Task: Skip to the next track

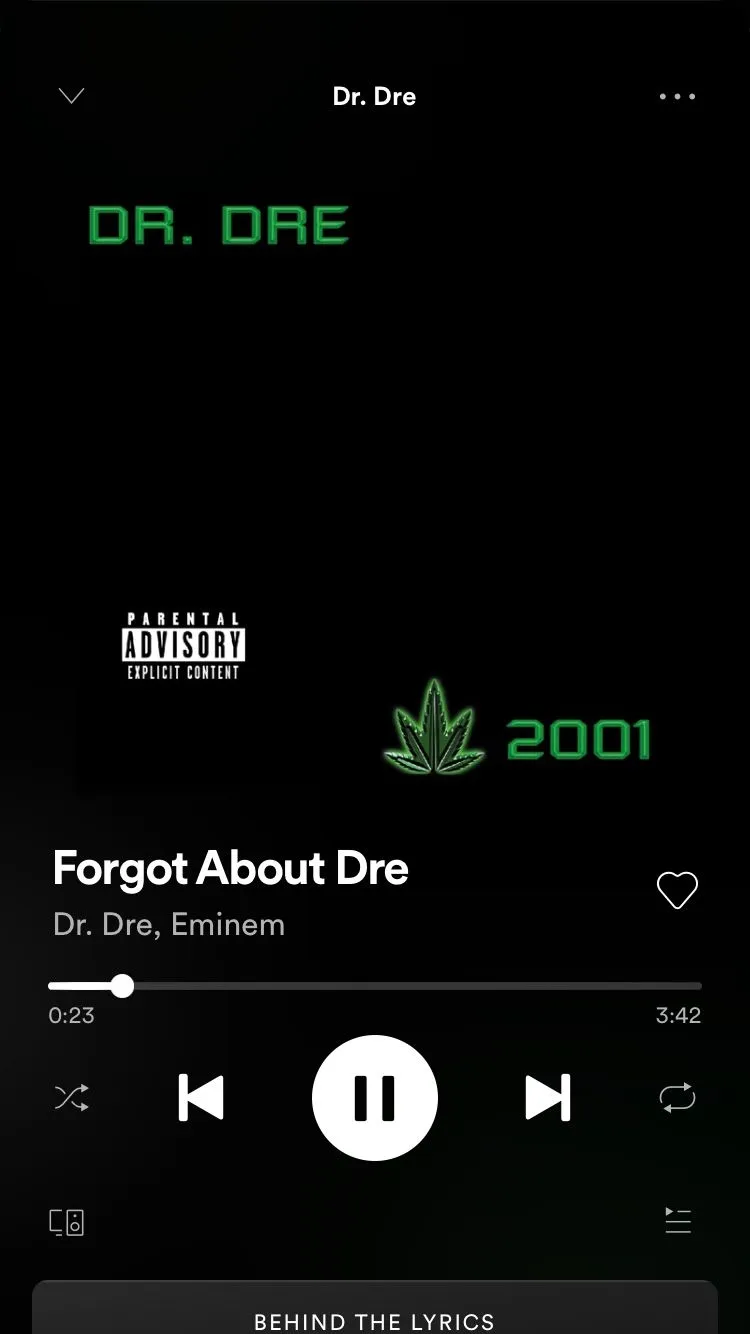Action: coord(548,1098)
